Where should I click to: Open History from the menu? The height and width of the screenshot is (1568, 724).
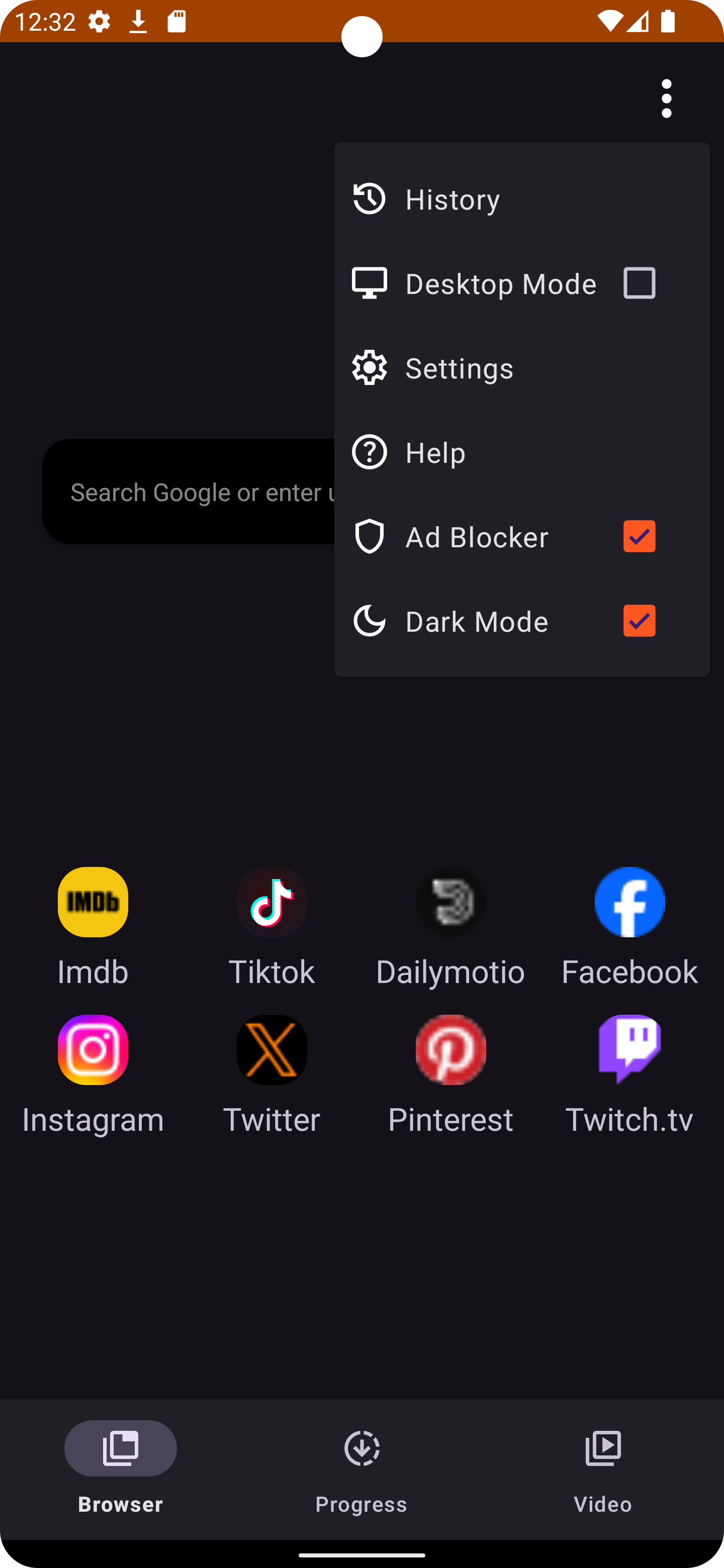(452, 199)
